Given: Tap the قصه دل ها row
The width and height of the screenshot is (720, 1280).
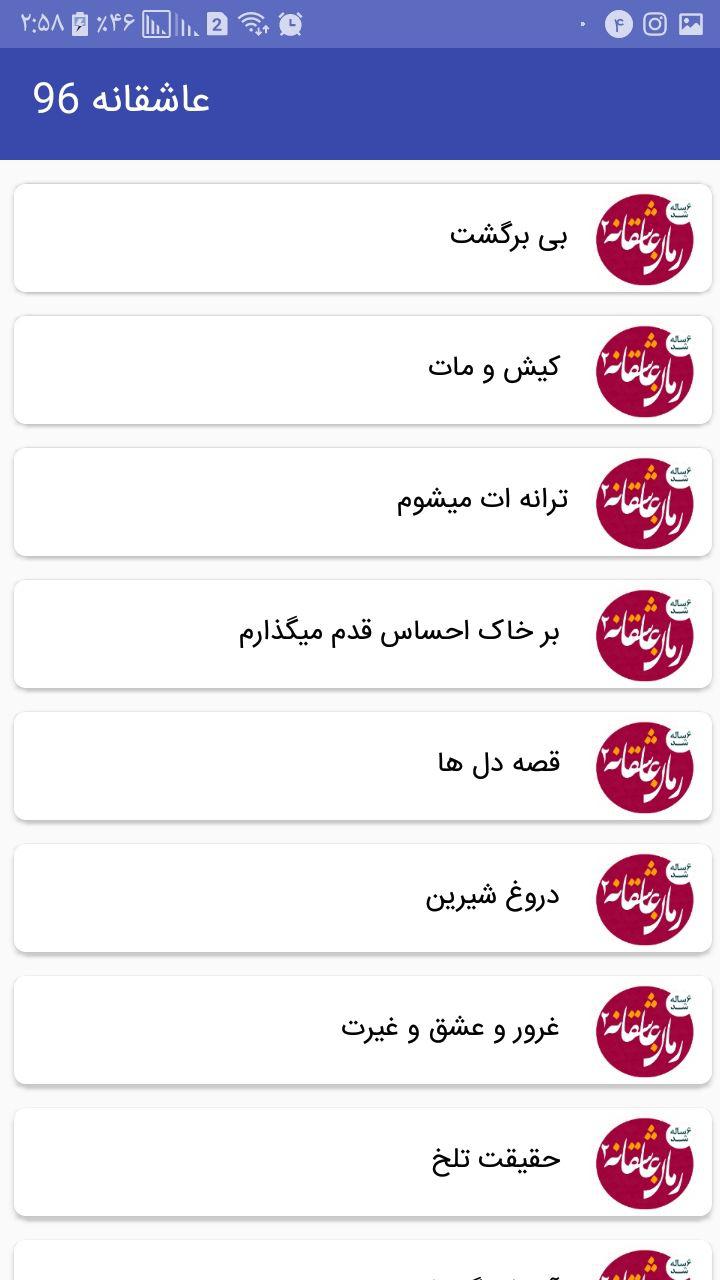Looking at the screenshot, I should 363,766.
